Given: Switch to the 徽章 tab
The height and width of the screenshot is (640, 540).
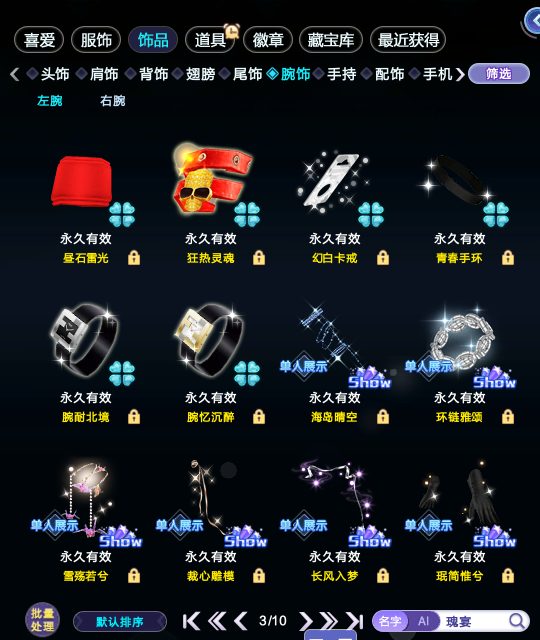Looking at the screenshot, I should click(268, 40).
